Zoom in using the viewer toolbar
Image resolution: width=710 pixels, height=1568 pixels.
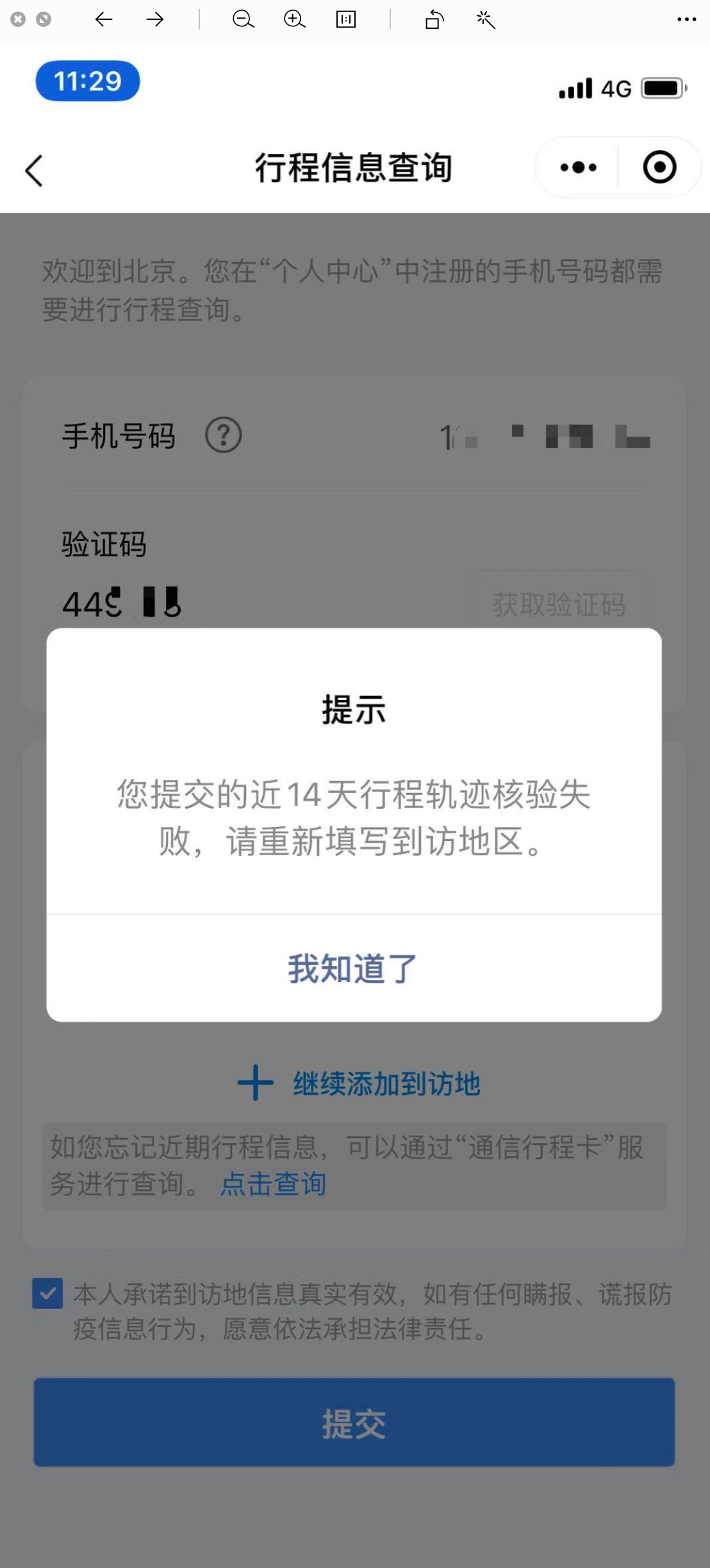294,20
